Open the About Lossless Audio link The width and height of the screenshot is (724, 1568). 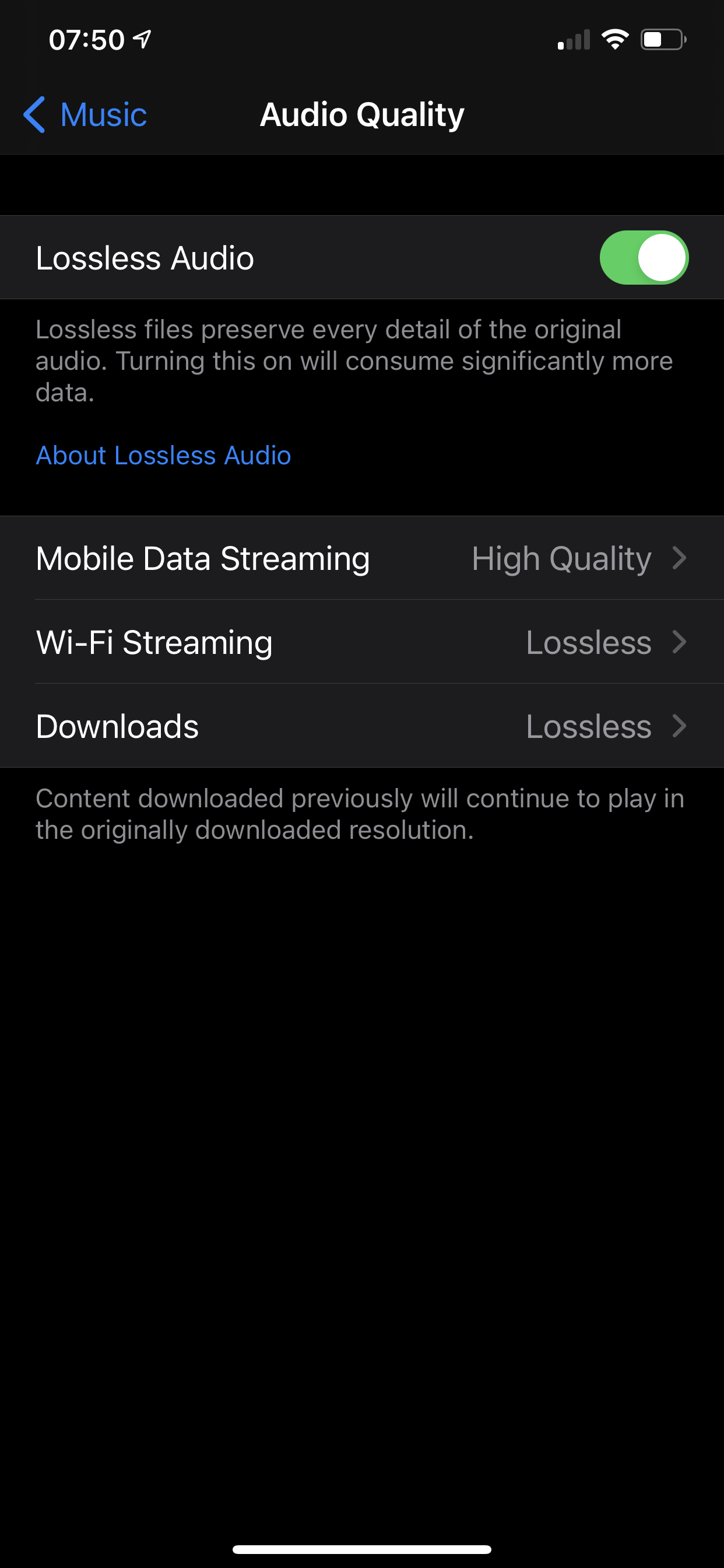pyautogui.click(x=163, y=456)
